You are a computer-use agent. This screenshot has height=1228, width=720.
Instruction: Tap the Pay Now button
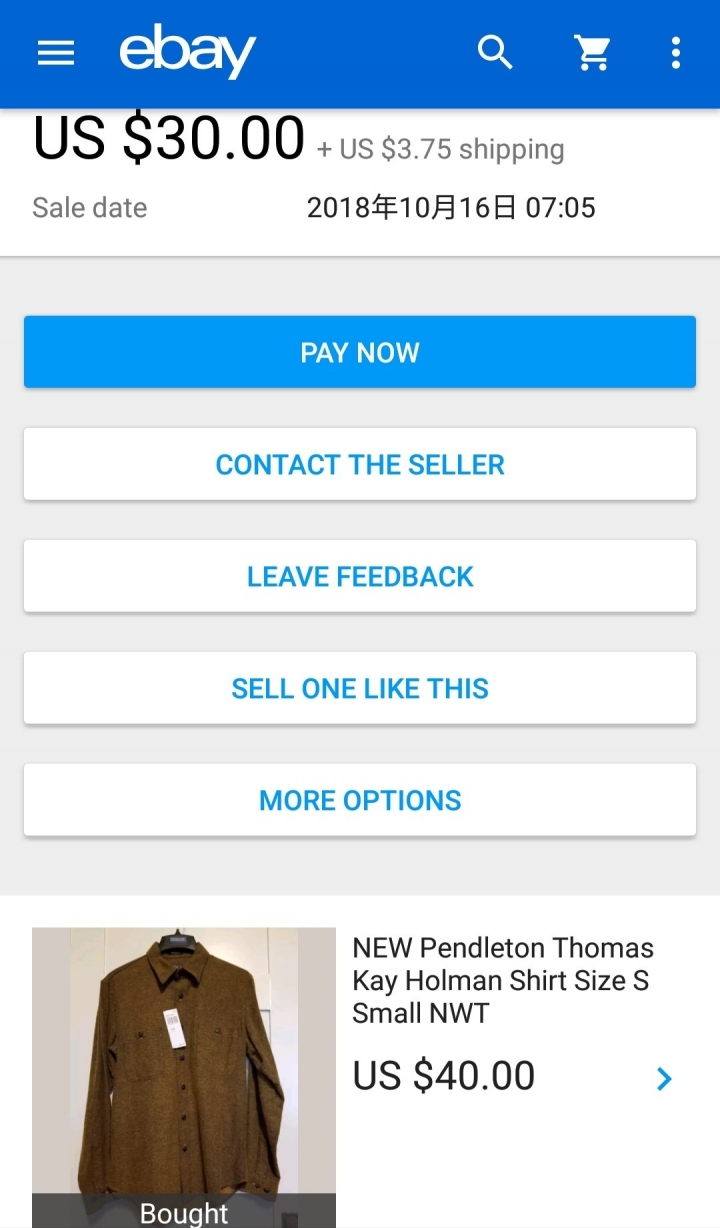[x=360, y=352]
